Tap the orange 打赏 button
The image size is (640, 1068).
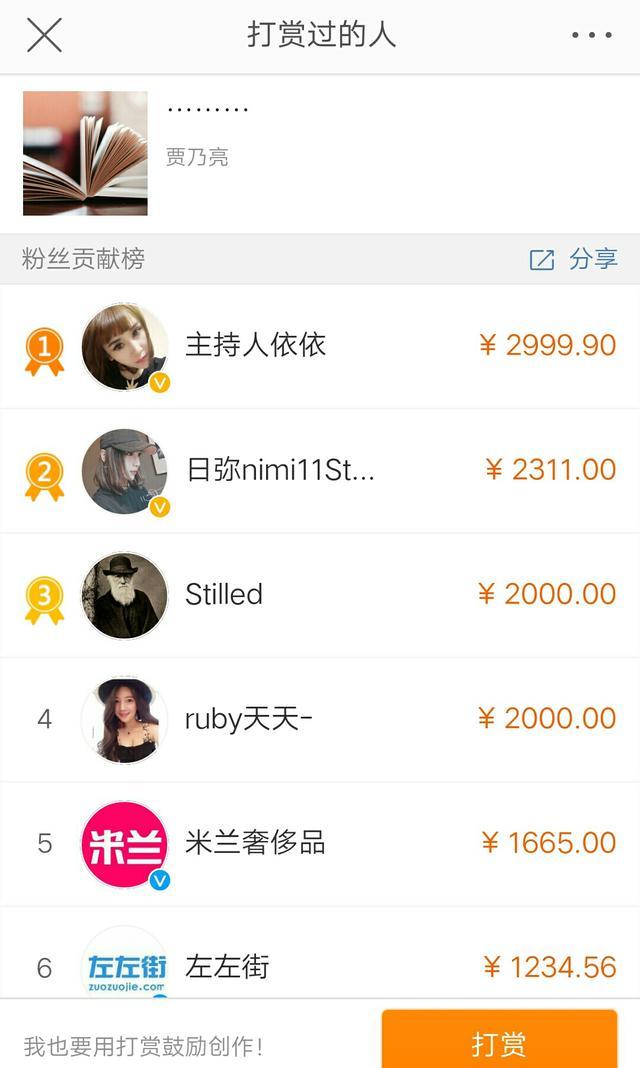pyautogui.click(x=499, y=1043)
